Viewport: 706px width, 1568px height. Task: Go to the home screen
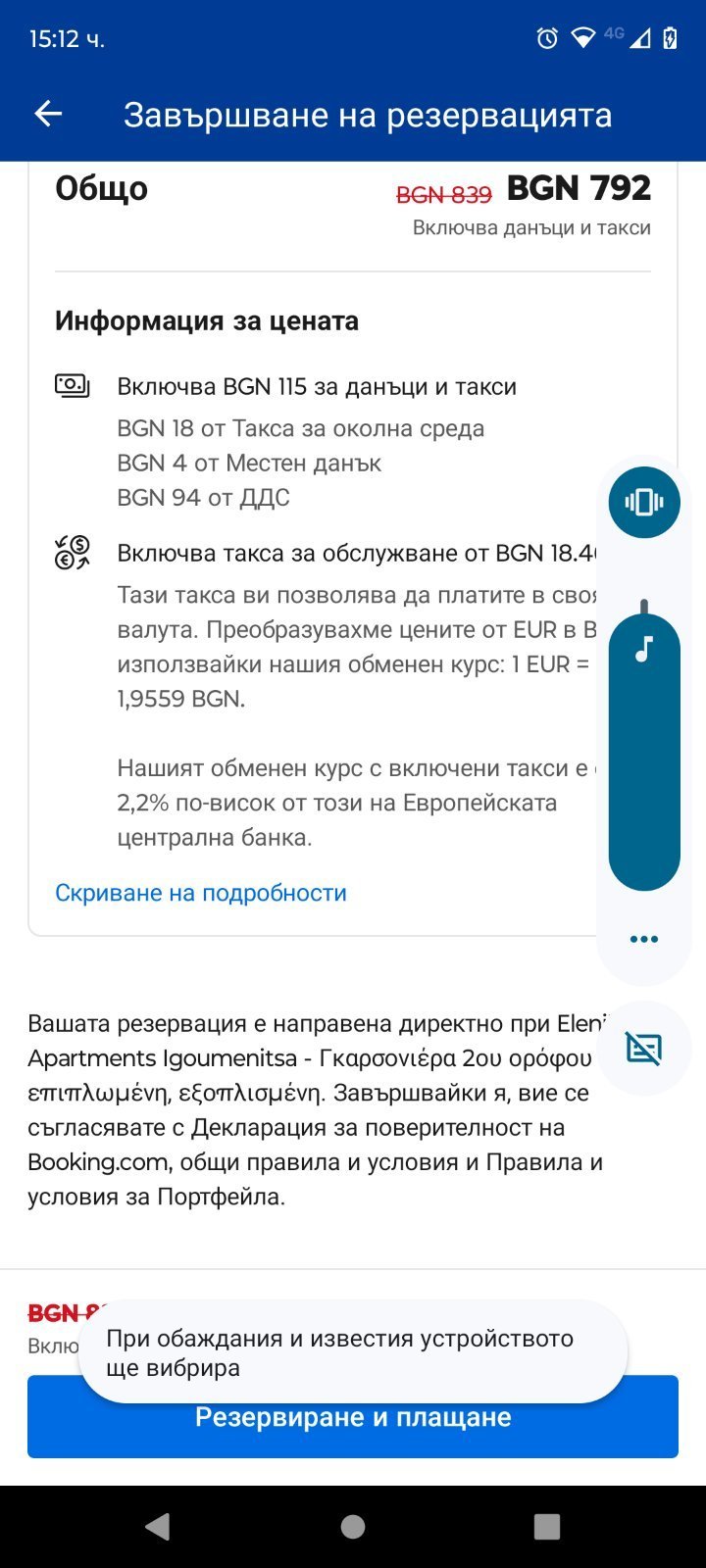click(x=353, y=1526)
